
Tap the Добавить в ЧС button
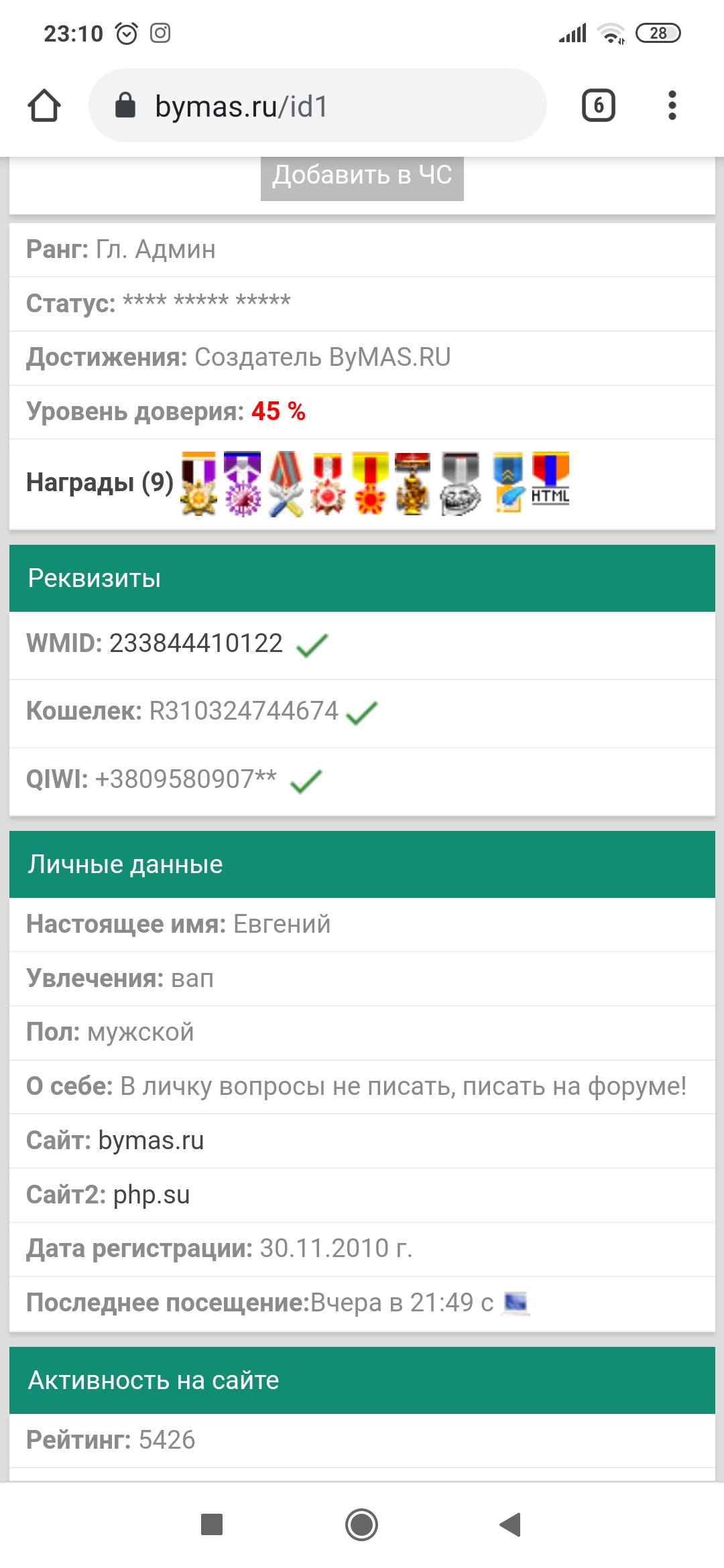[362, 176]
